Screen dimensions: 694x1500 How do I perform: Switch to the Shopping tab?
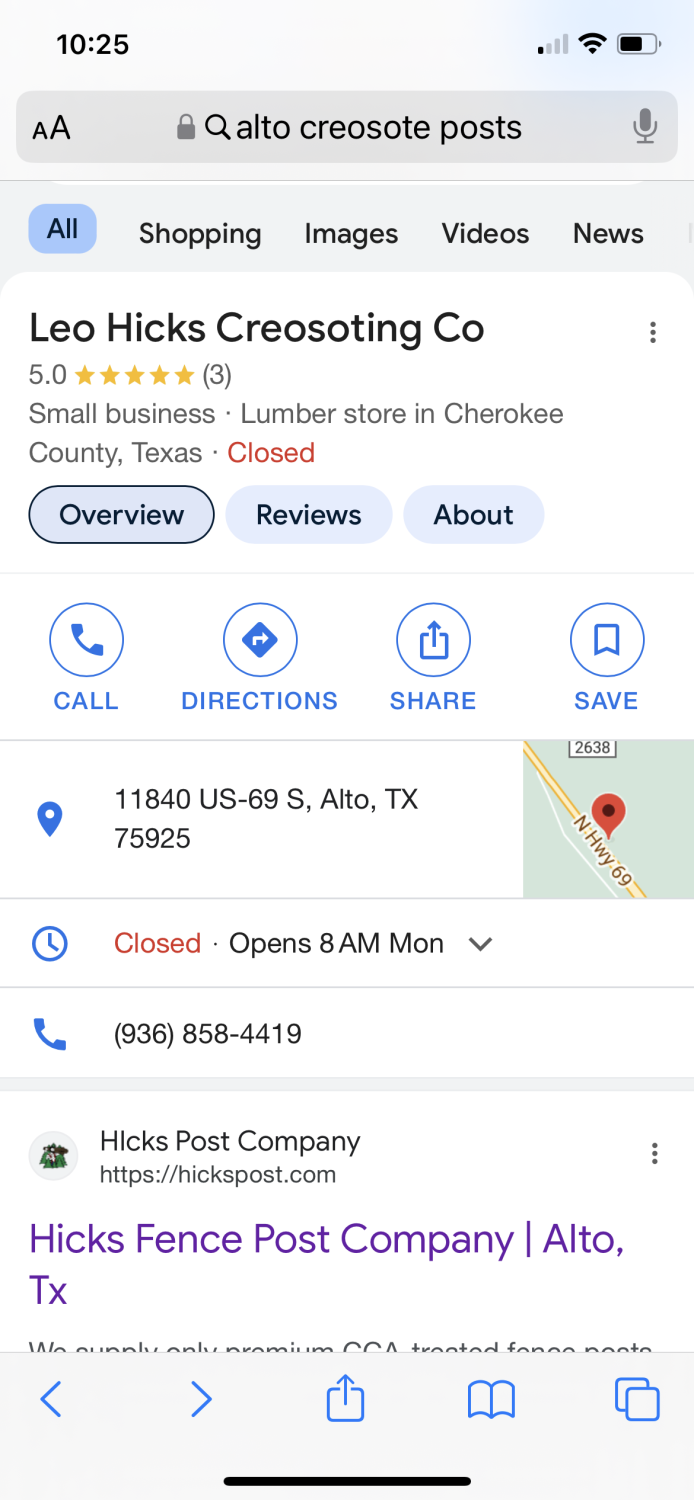(200, 234)
